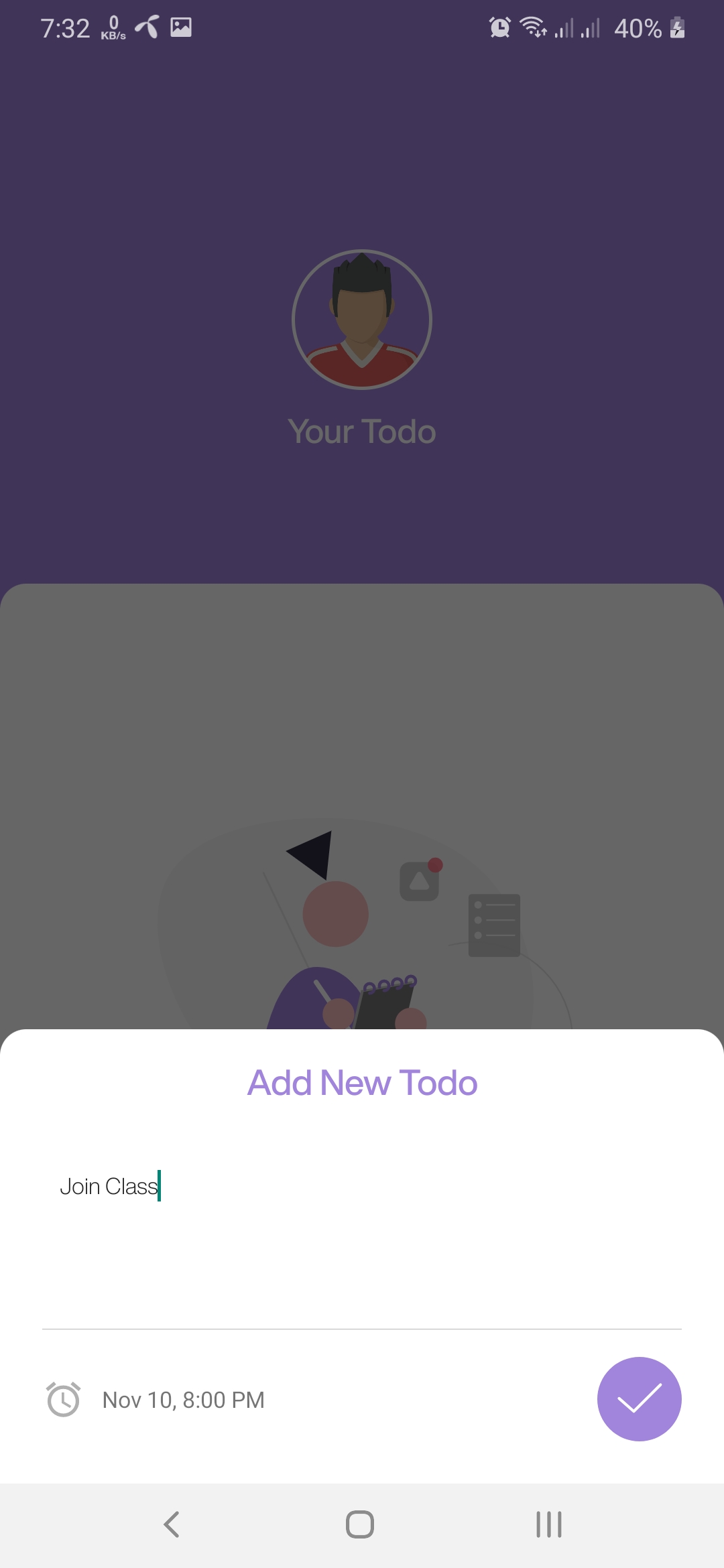
Task: Save the todo with the checkmark button
Action: click(639, 1399)
